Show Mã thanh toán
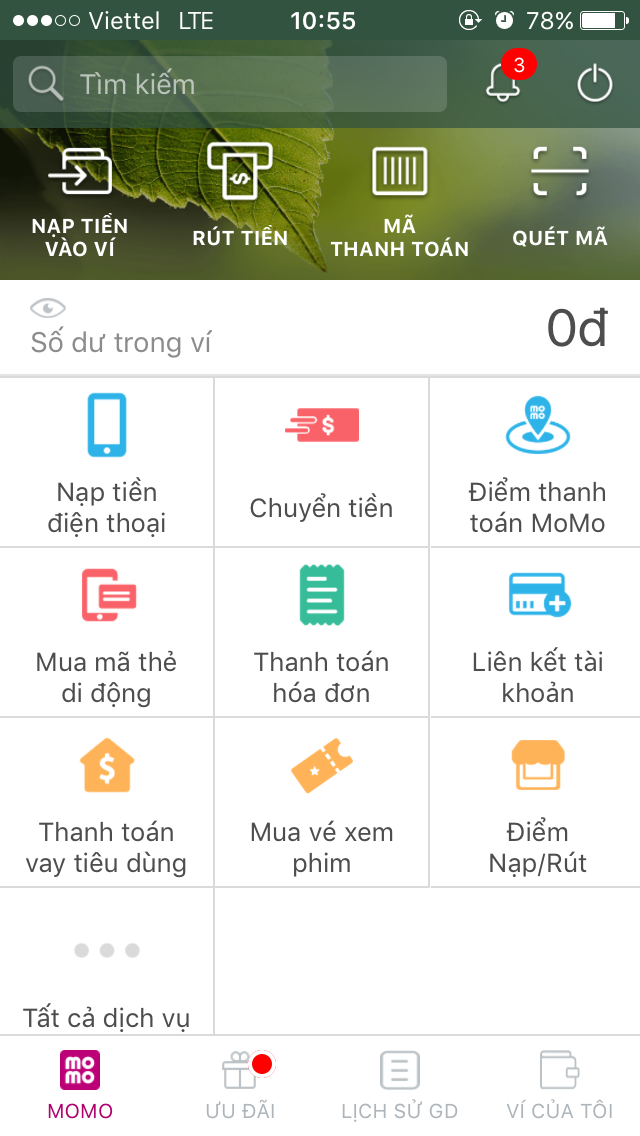Image resolution: width=640 pixels, height=1136 pixels. coord(400,200)
